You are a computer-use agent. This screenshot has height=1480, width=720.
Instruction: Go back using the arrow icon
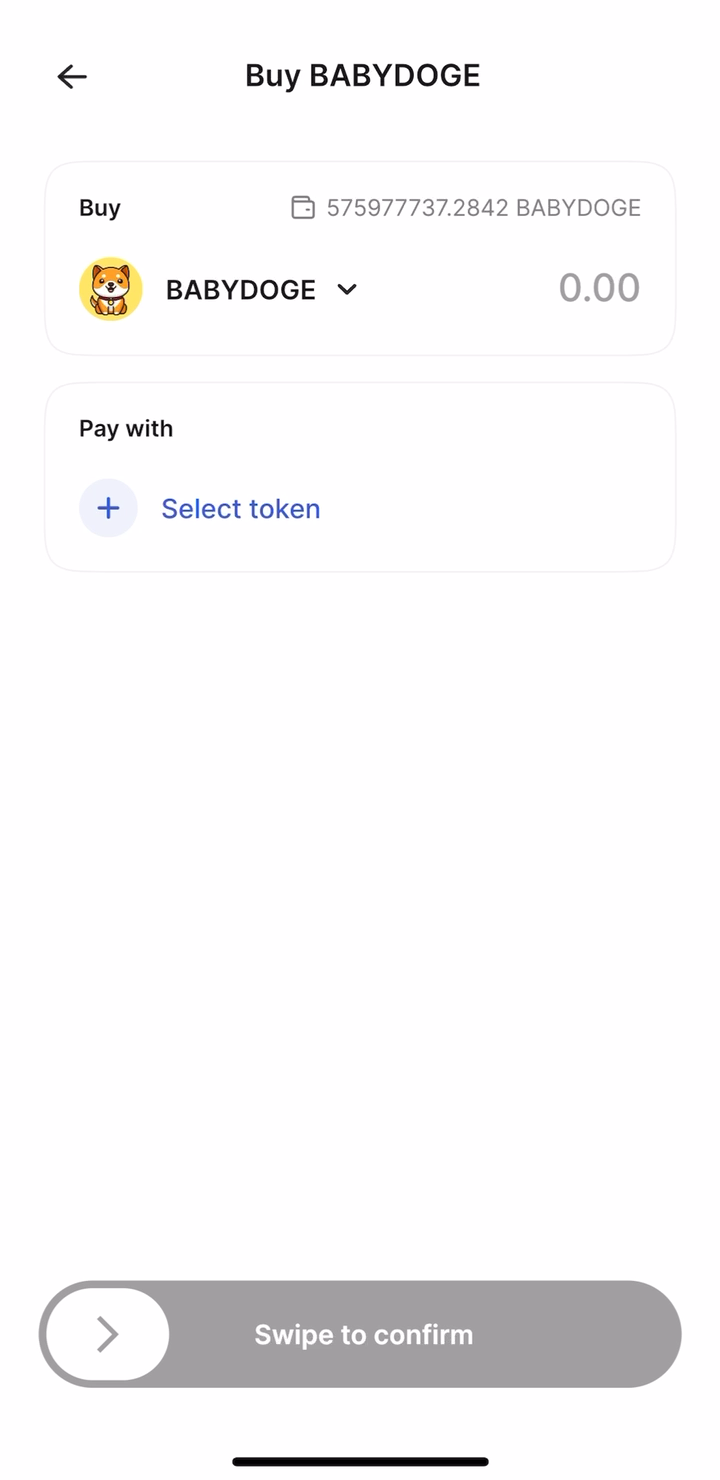[72, 76]
